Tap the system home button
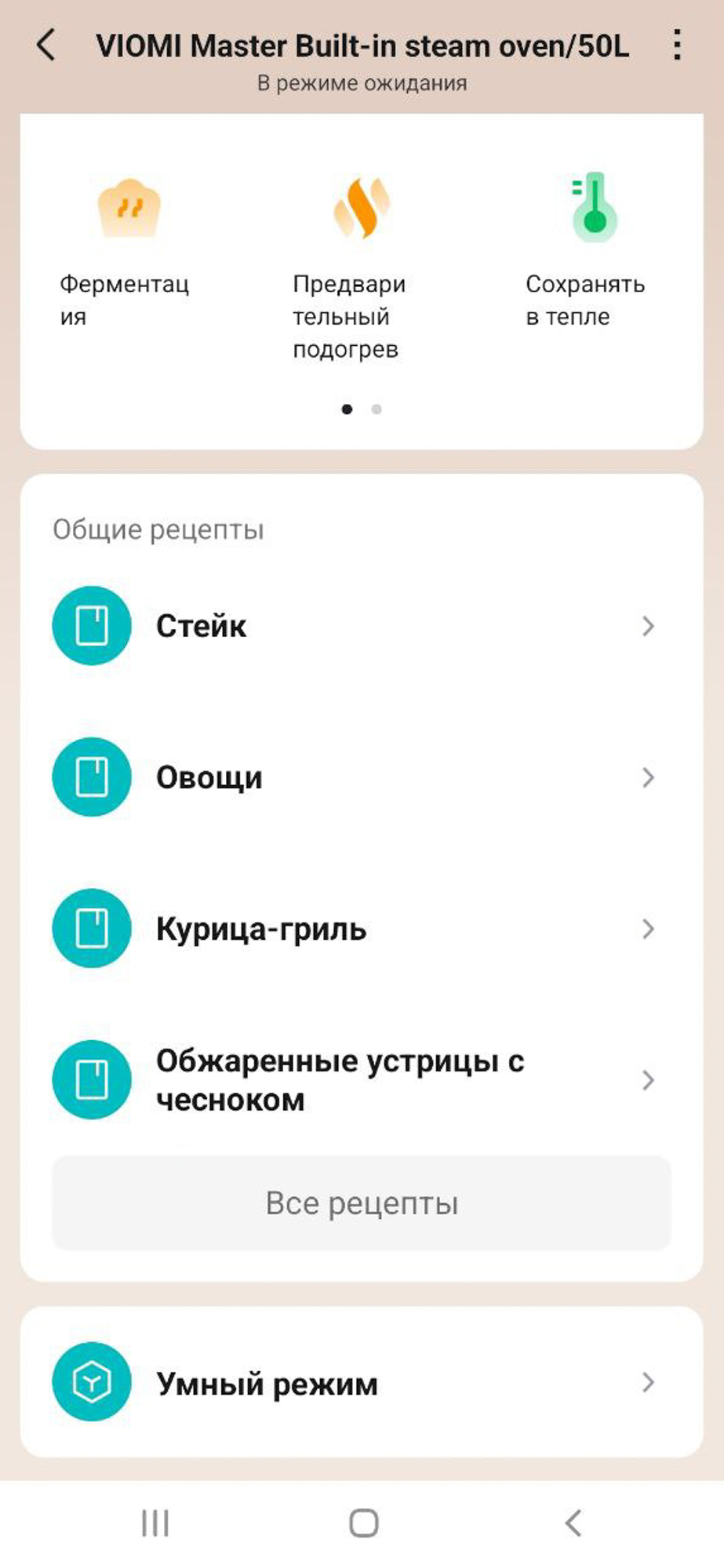 tap(363, 1523)
